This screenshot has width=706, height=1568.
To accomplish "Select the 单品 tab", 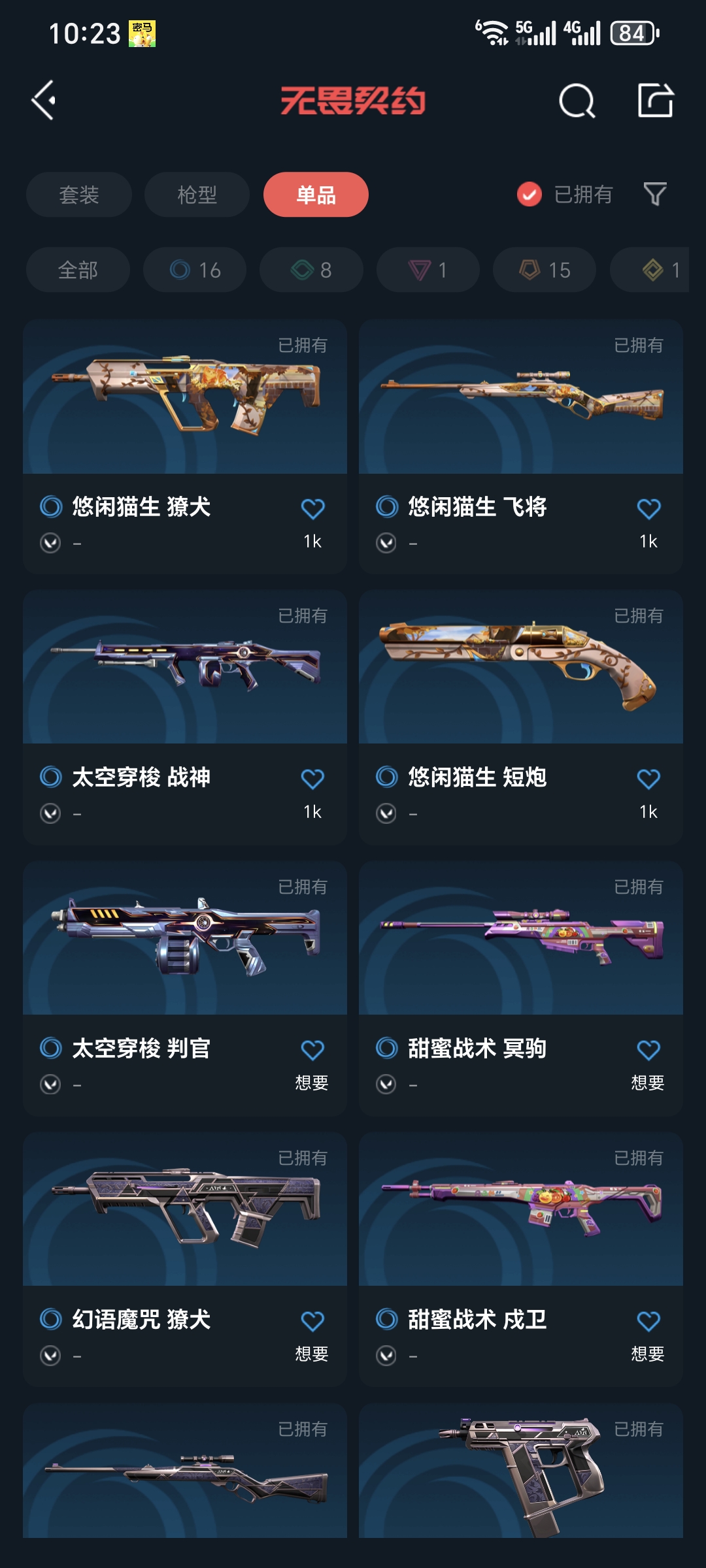I will pos(316,195).
